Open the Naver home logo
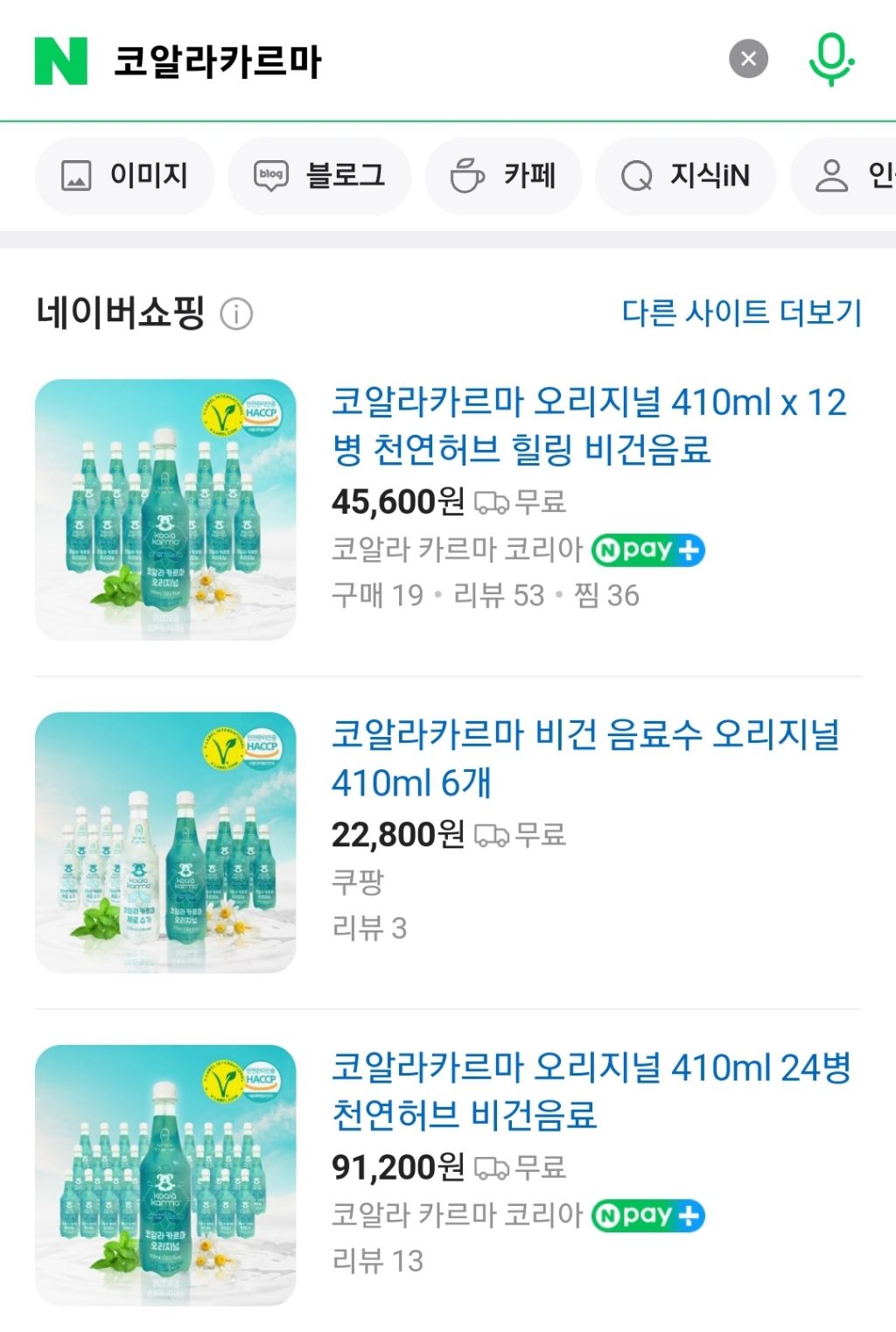The height and width of the screenshot is (1332, 896). 60,61
